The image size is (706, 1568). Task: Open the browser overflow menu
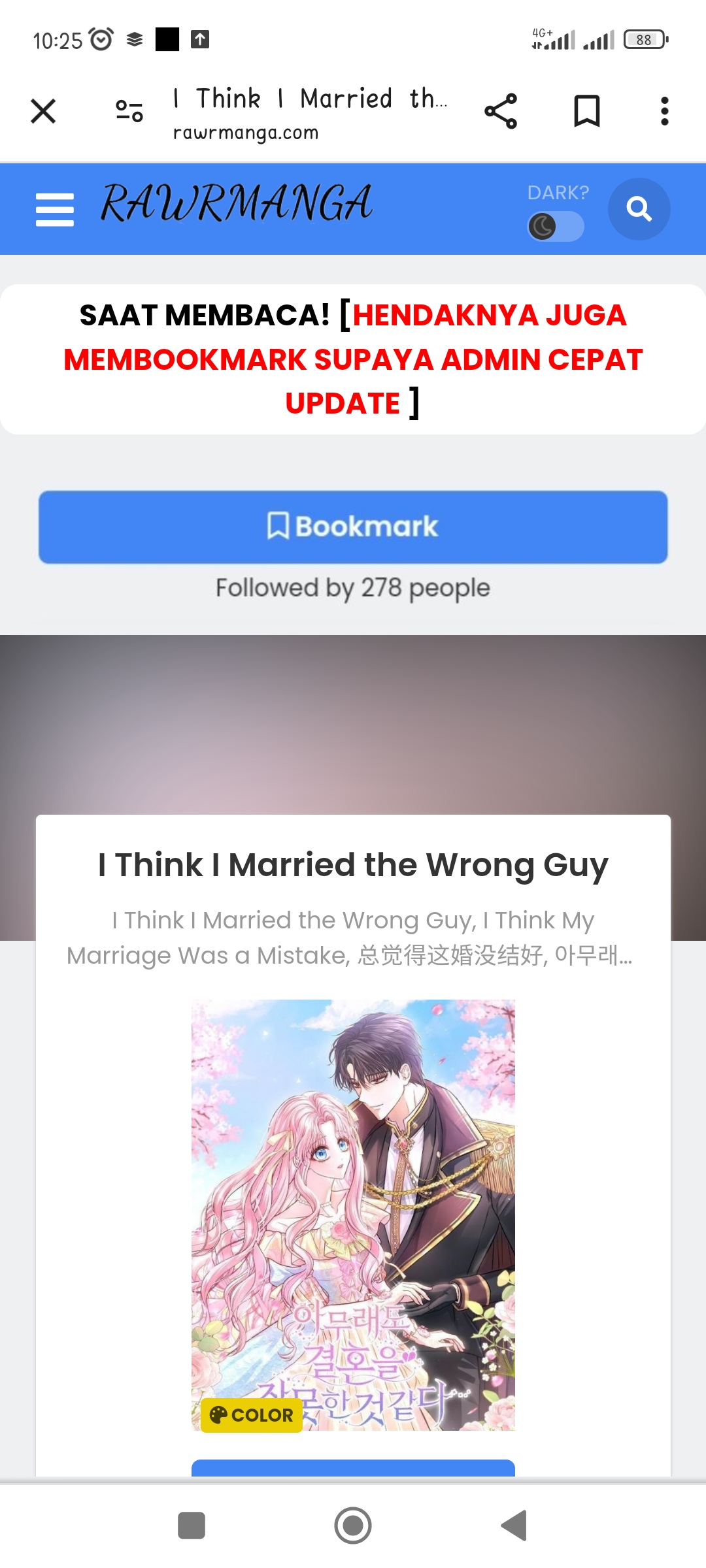(664, 111)
